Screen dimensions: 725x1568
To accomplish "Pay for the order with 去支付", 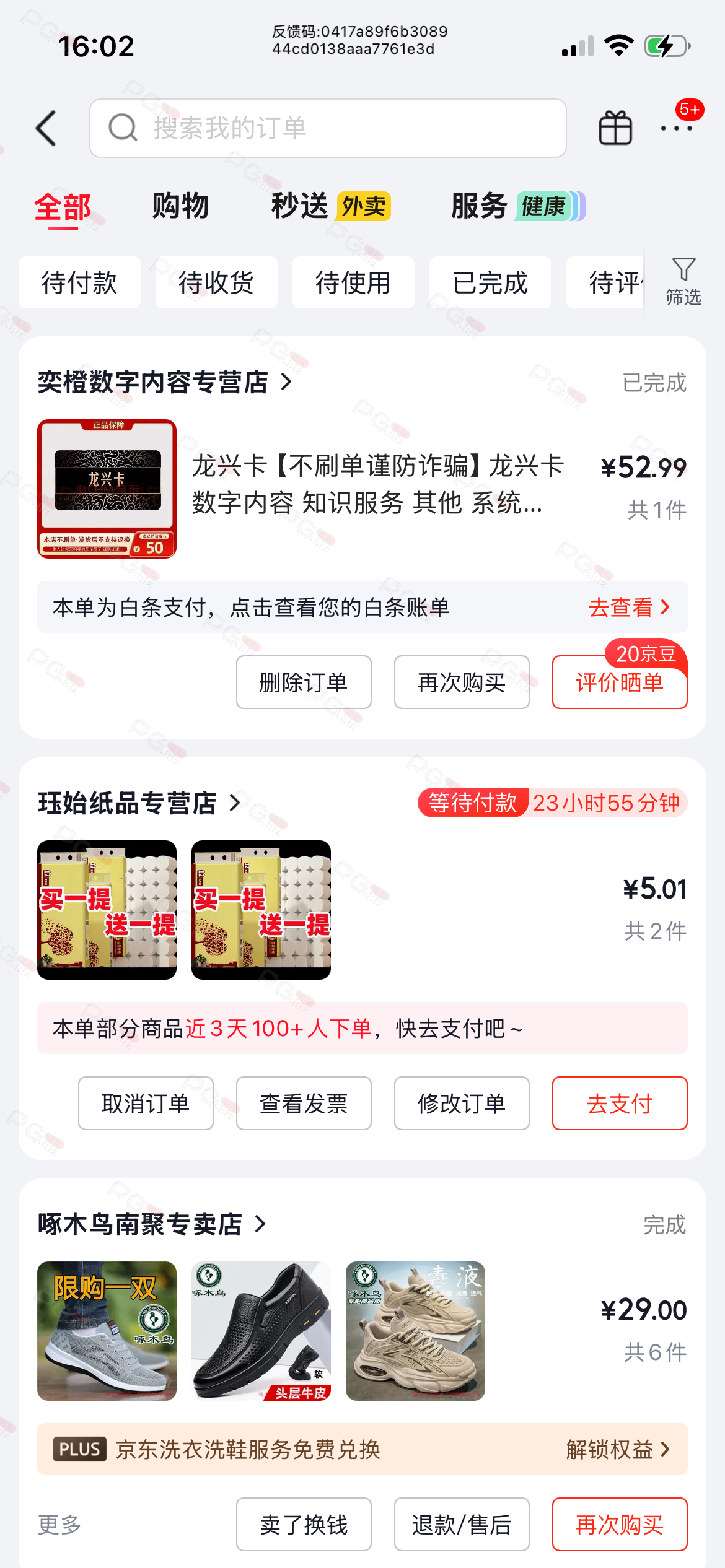I will [x=619, y=1104].
